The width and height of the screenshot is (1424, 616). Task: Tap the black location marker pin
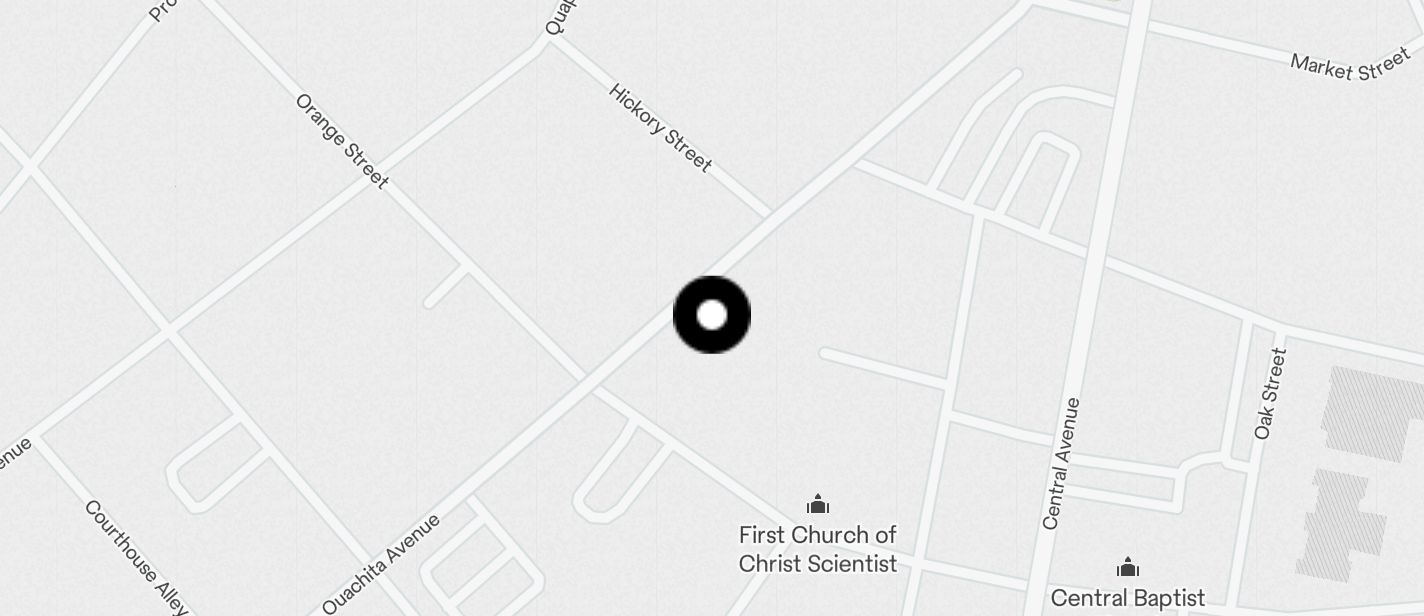coord(711,315)
